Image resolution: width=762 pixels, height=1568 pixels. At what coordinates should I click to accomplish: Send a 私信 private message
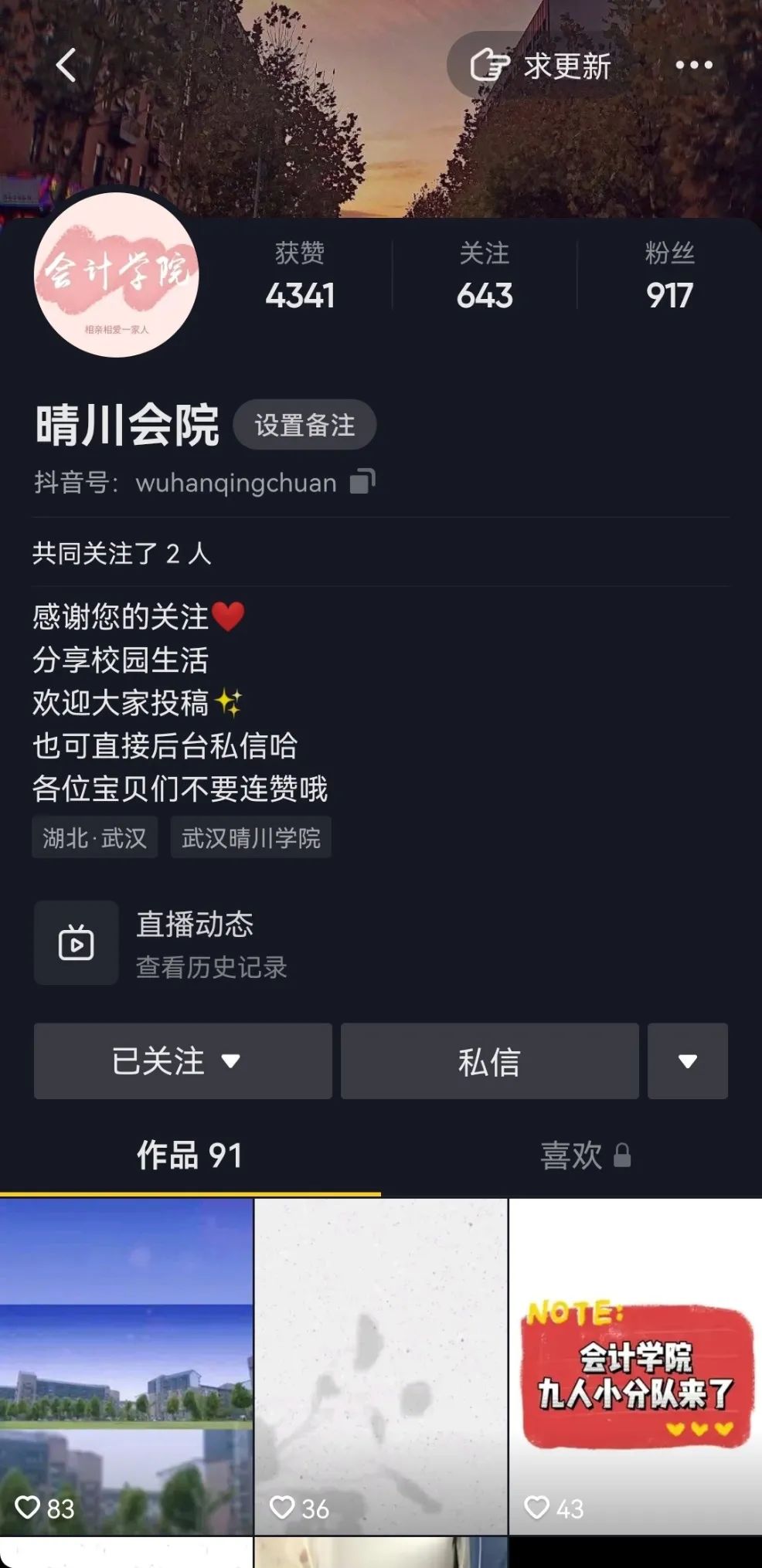[489, 1061]
